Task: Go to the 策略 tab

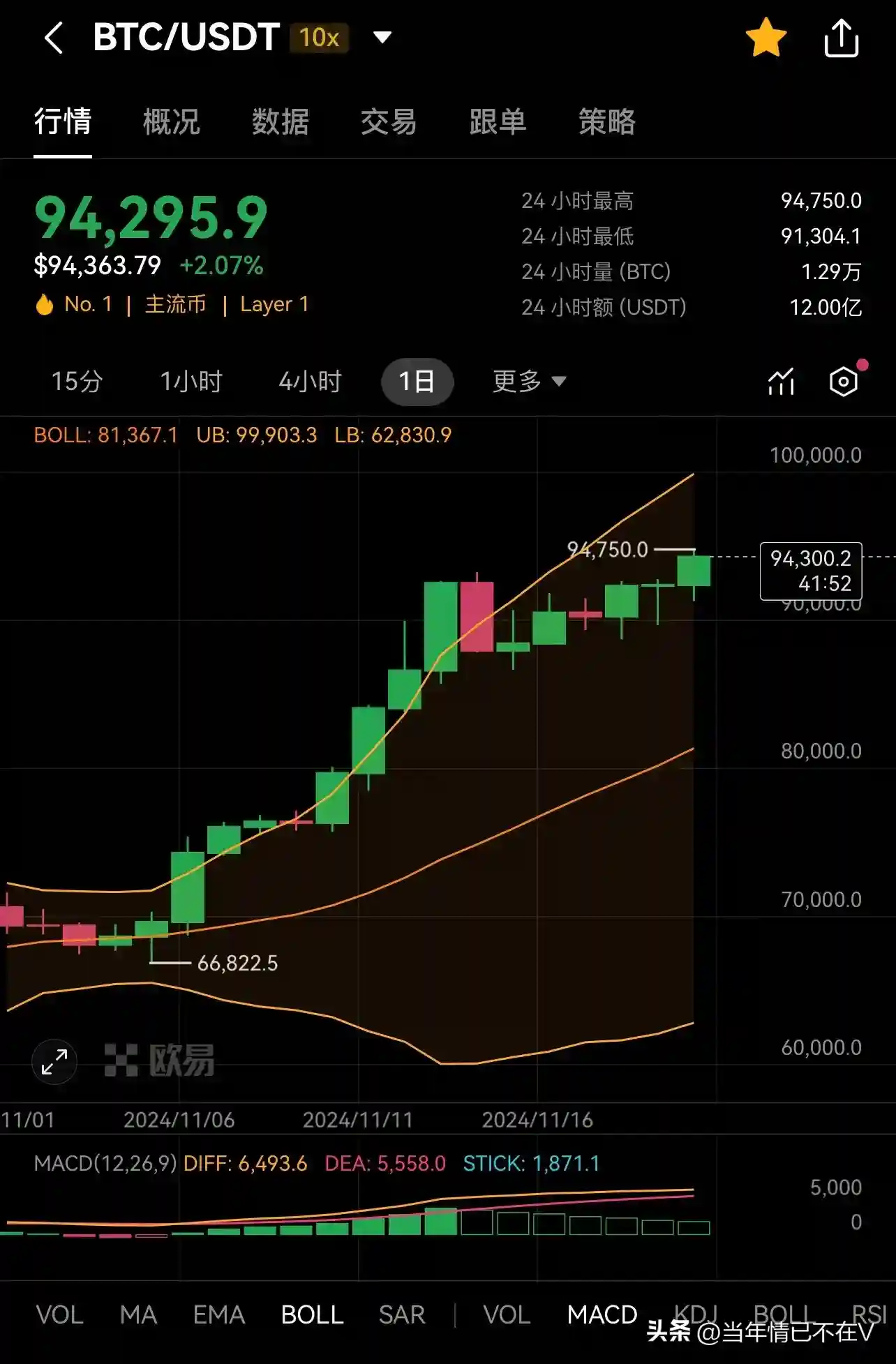Action: pyautogui.click(x=606, y=122)
